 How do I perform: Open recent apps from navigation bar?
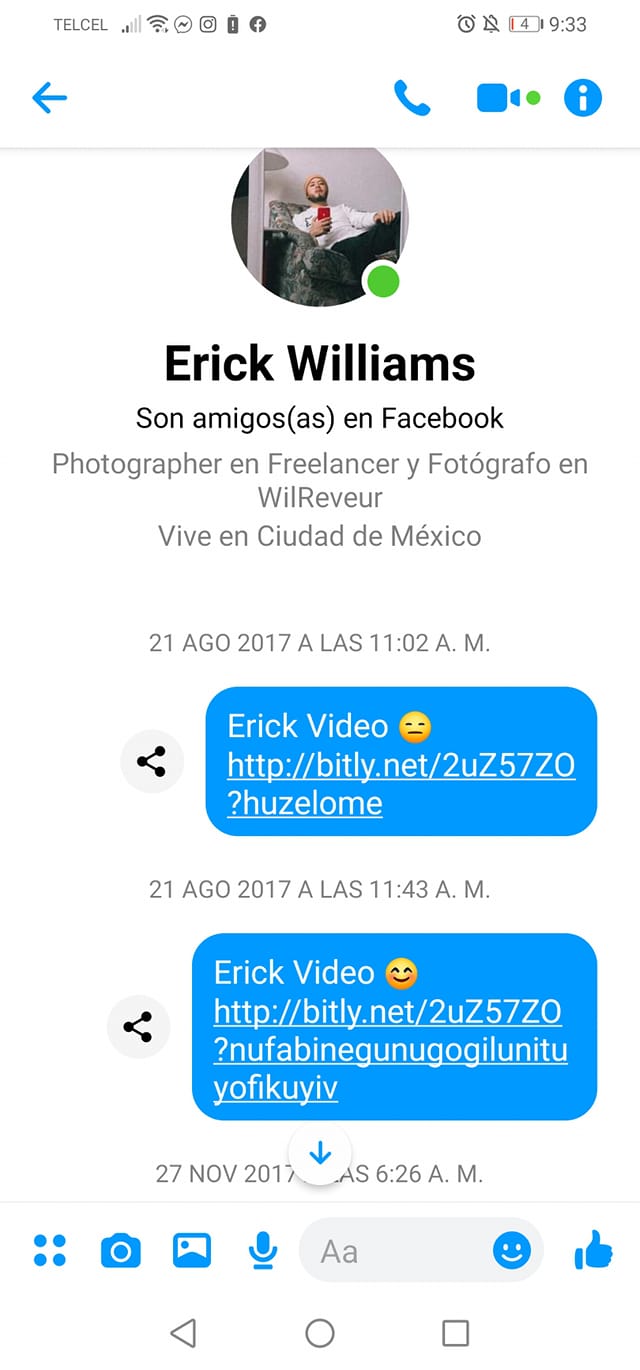tap(455, 1332)
